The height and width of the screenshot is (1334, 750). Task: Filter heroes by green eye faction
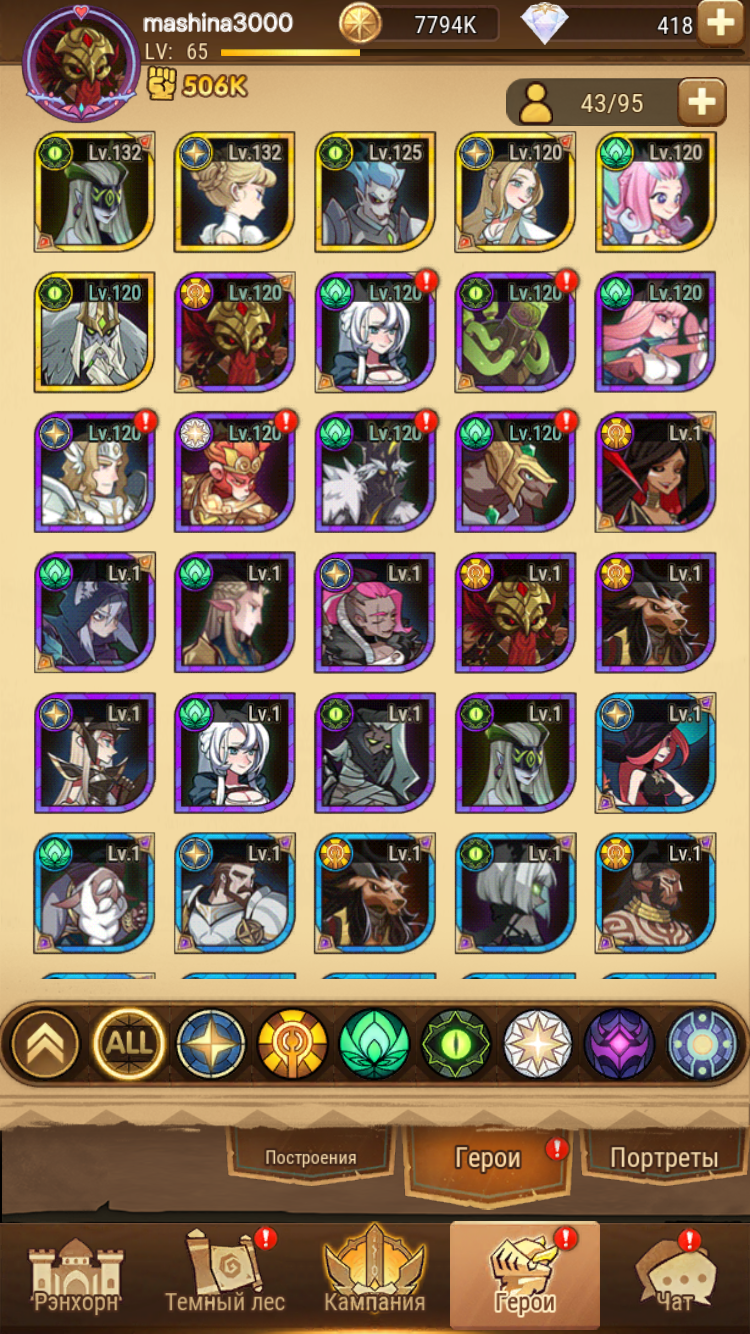coord(456,1045)
